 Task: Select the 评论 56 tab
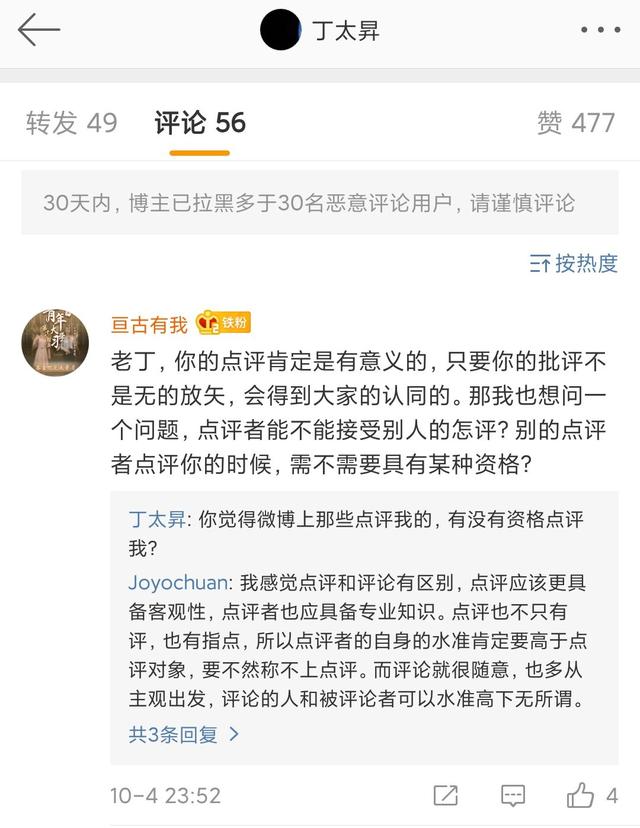(200, 123)
